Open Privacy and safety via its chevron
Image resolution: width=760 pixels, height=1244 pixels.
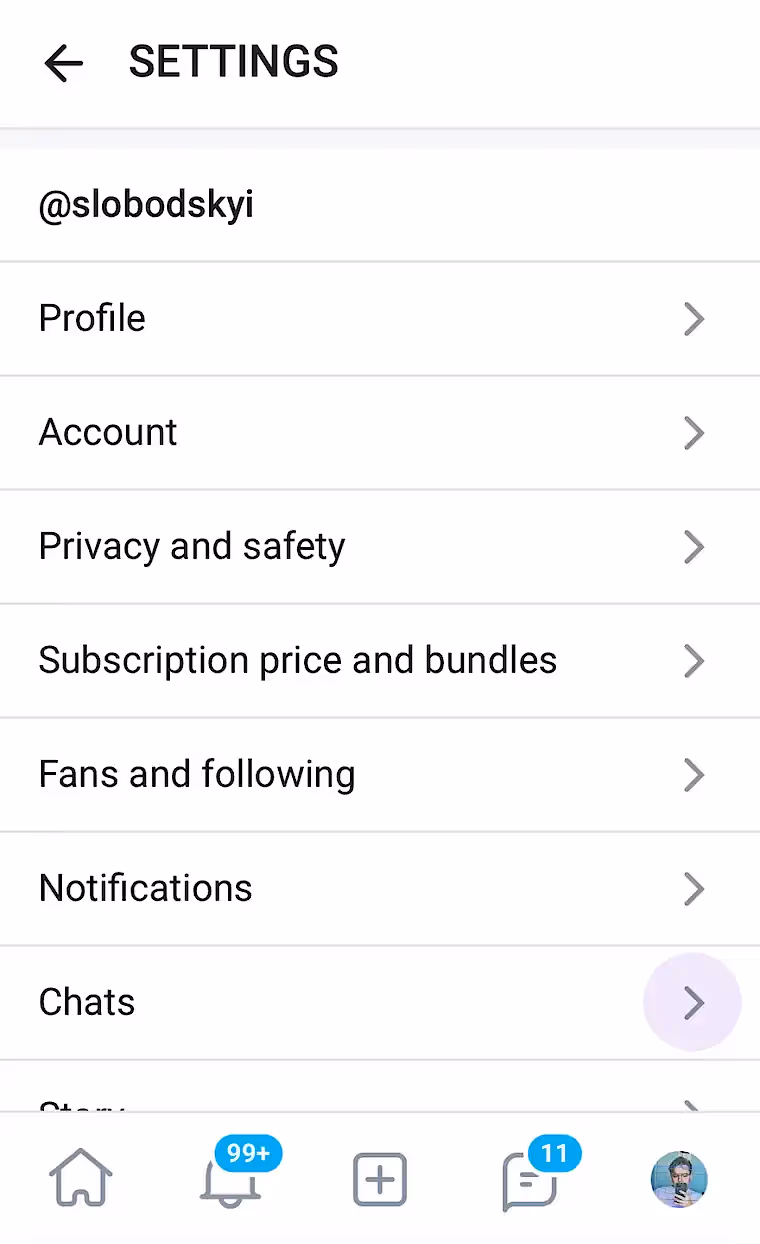(694, 547)
